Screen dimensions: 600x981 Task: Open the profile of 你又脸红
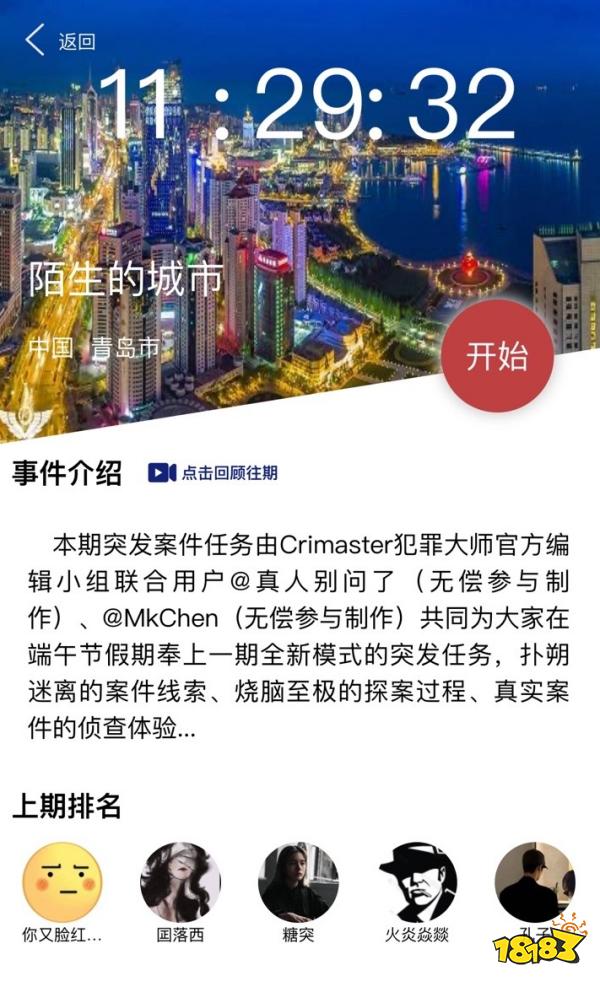pos(62,882)
